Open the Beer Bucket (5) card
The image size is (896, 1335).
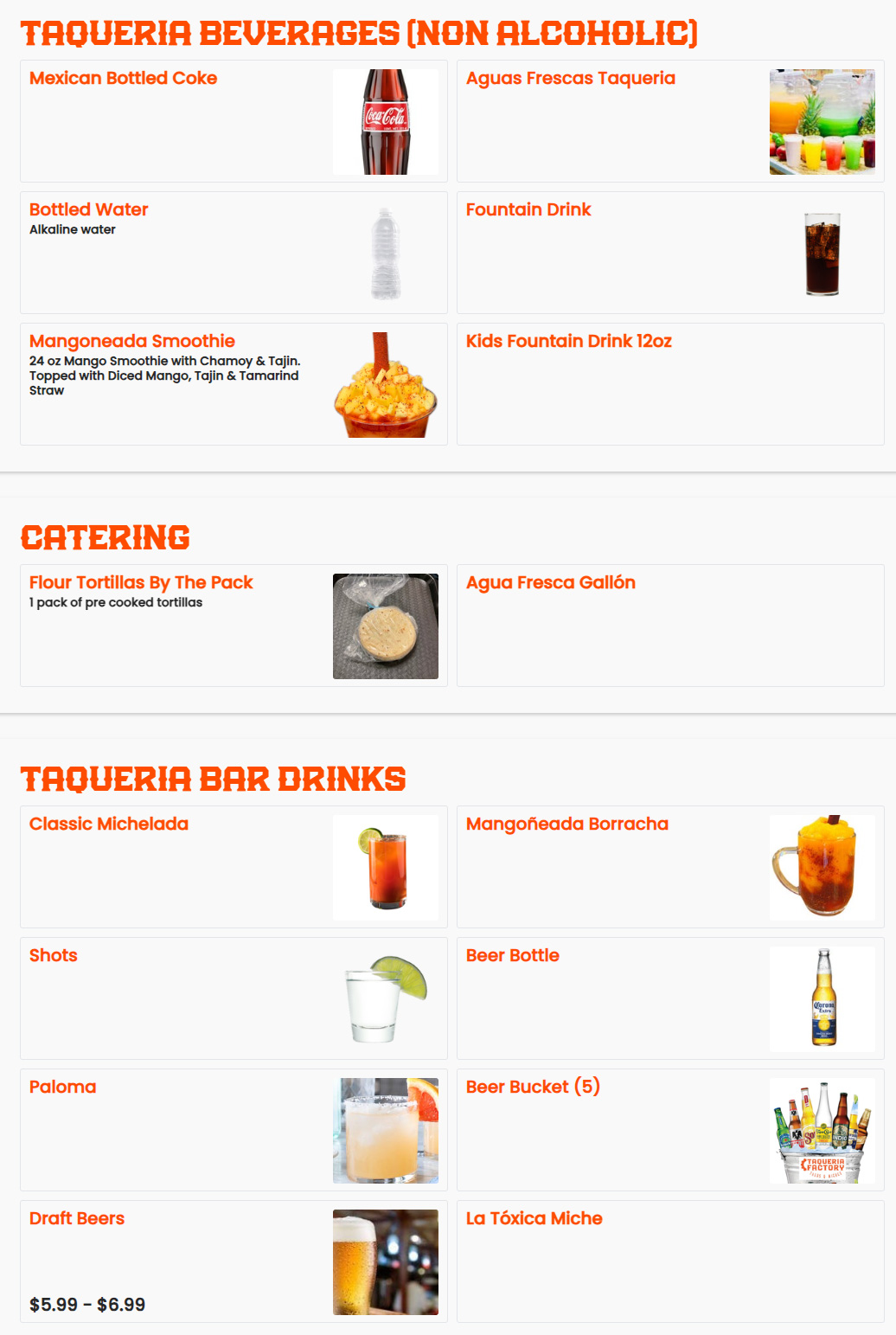coord(532,1088)
